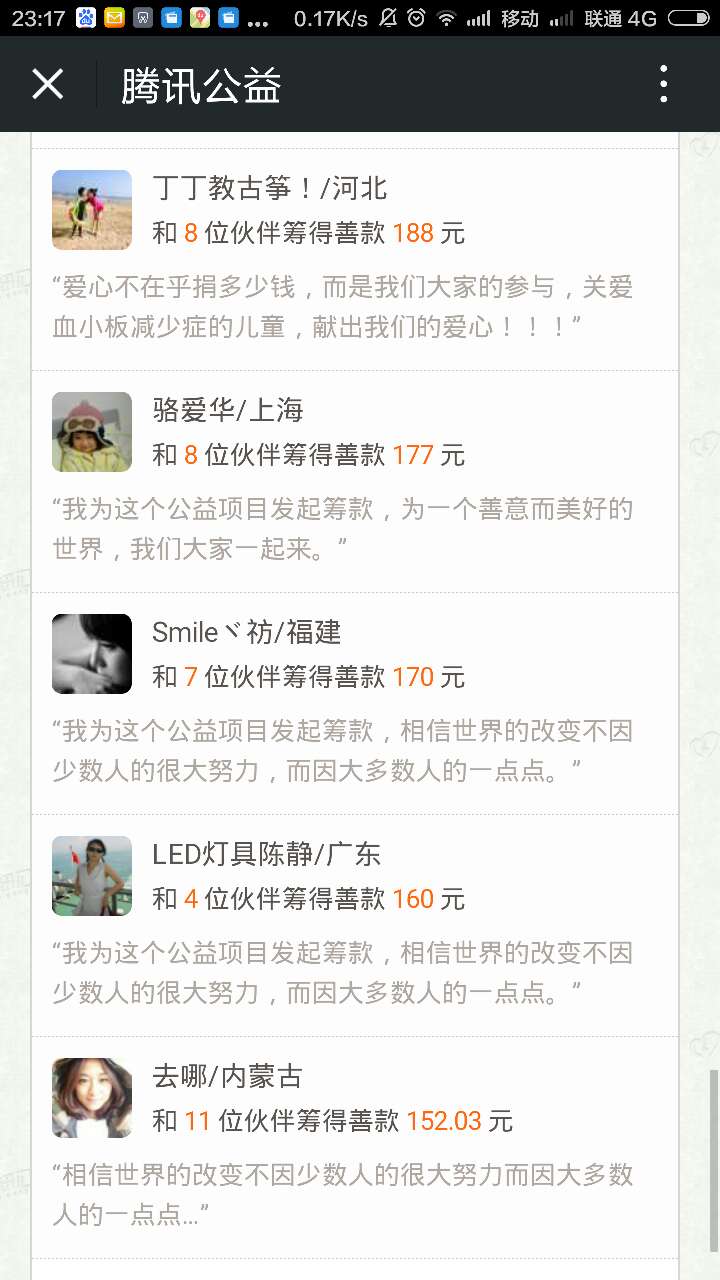Open 丁丁教古筝！/河北 fundraiser entry
The image size is (720, 1280).
(354, 258)
